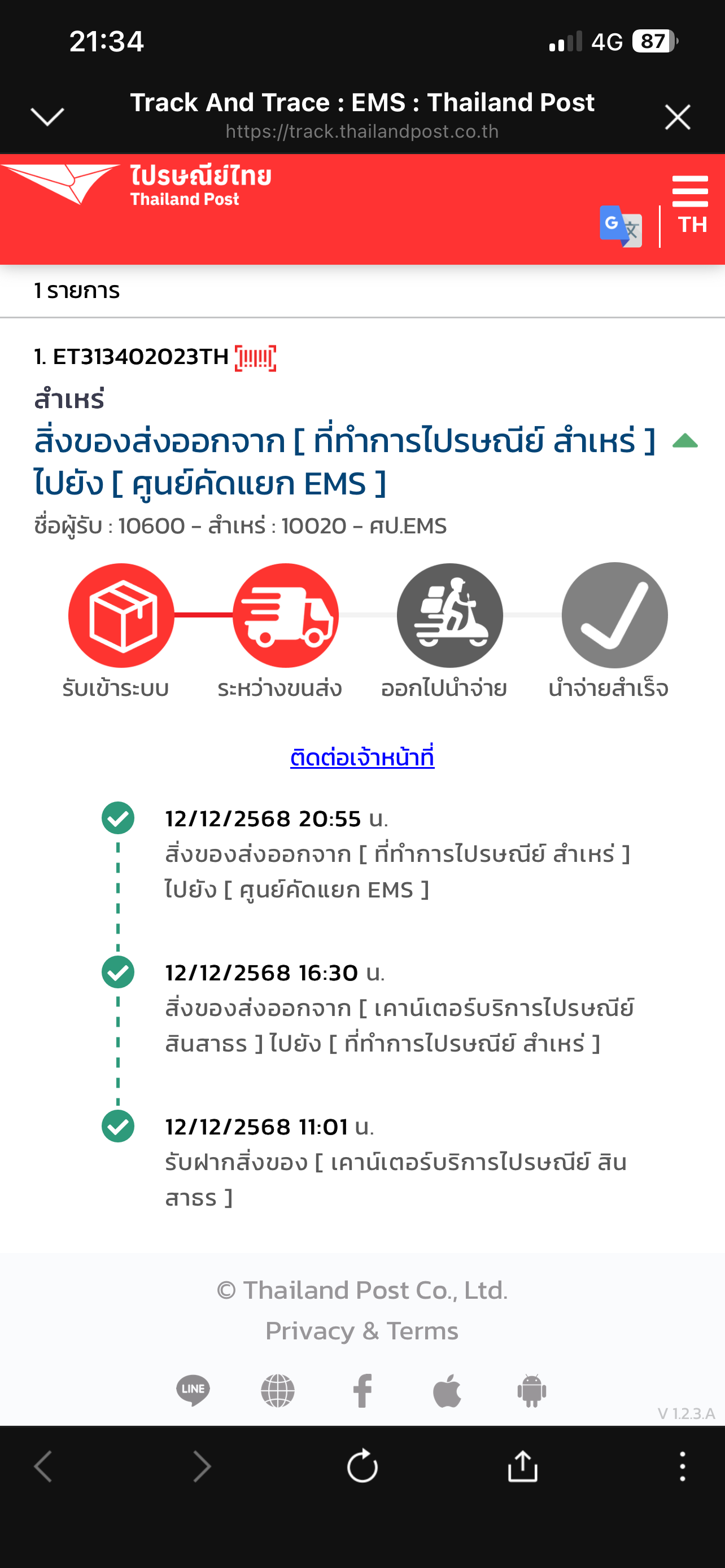
Task: Open the Apple App Store icon
Action: coord(447,1391)
